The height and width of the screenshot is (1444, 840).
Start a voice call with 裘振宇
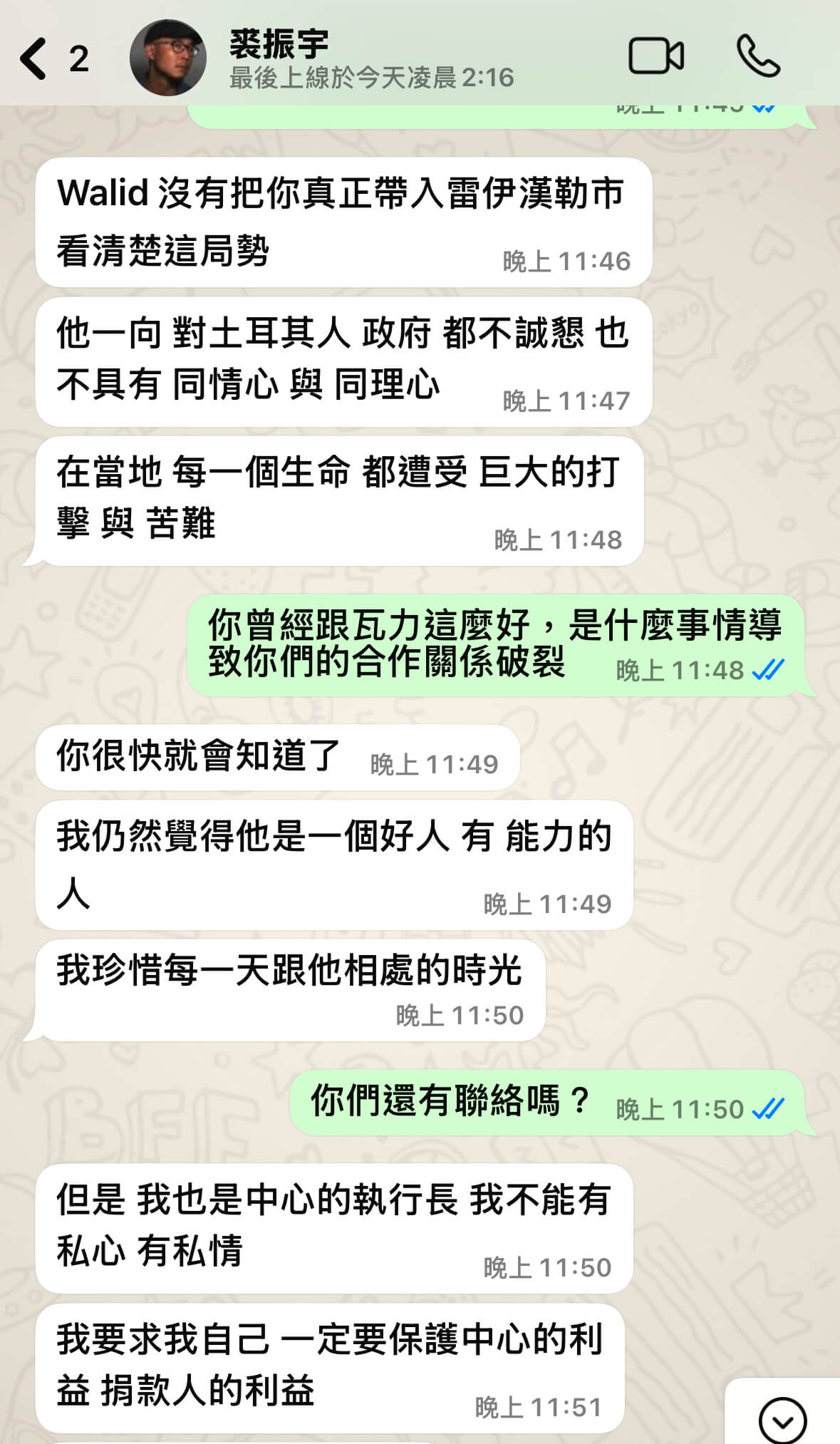coord(758,56)
